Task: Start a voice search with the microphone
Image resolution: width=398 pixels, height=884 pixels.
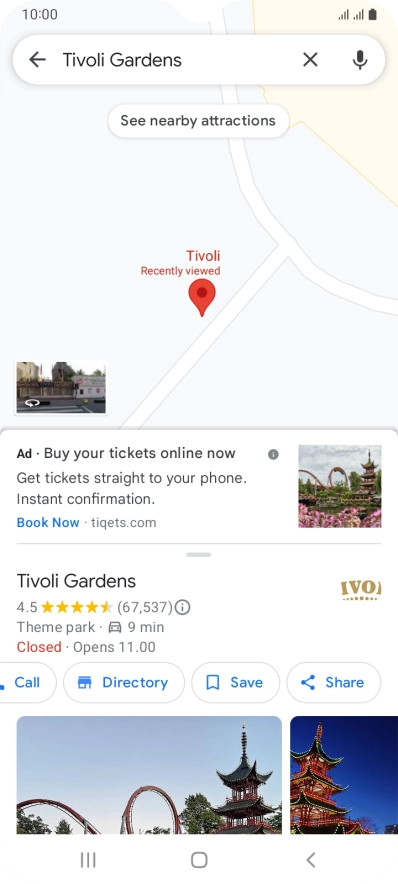Action: [360, 60]
